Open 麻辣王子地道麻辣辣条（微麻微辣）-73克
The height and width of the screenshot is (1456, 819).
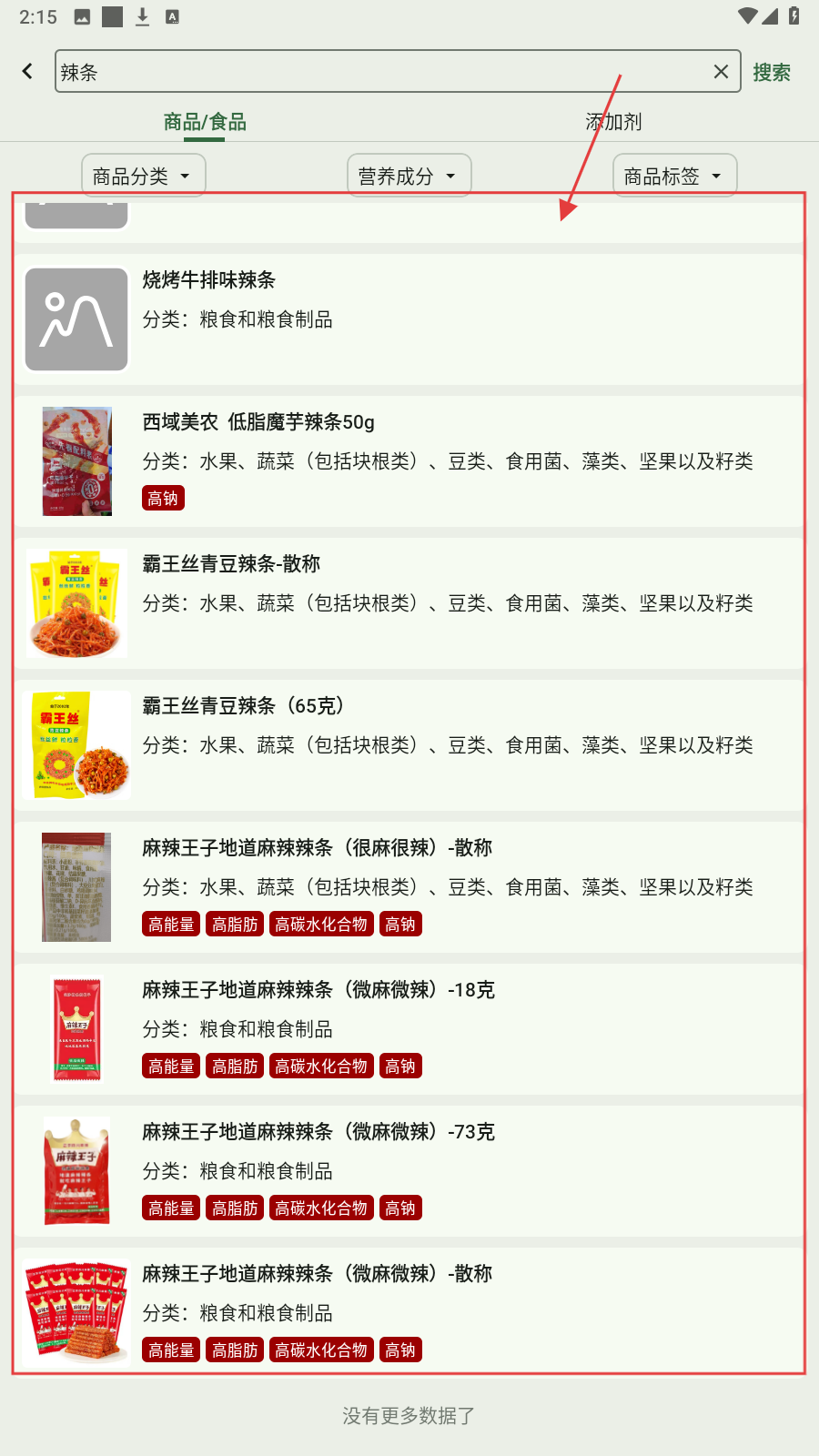[409, 1170]
